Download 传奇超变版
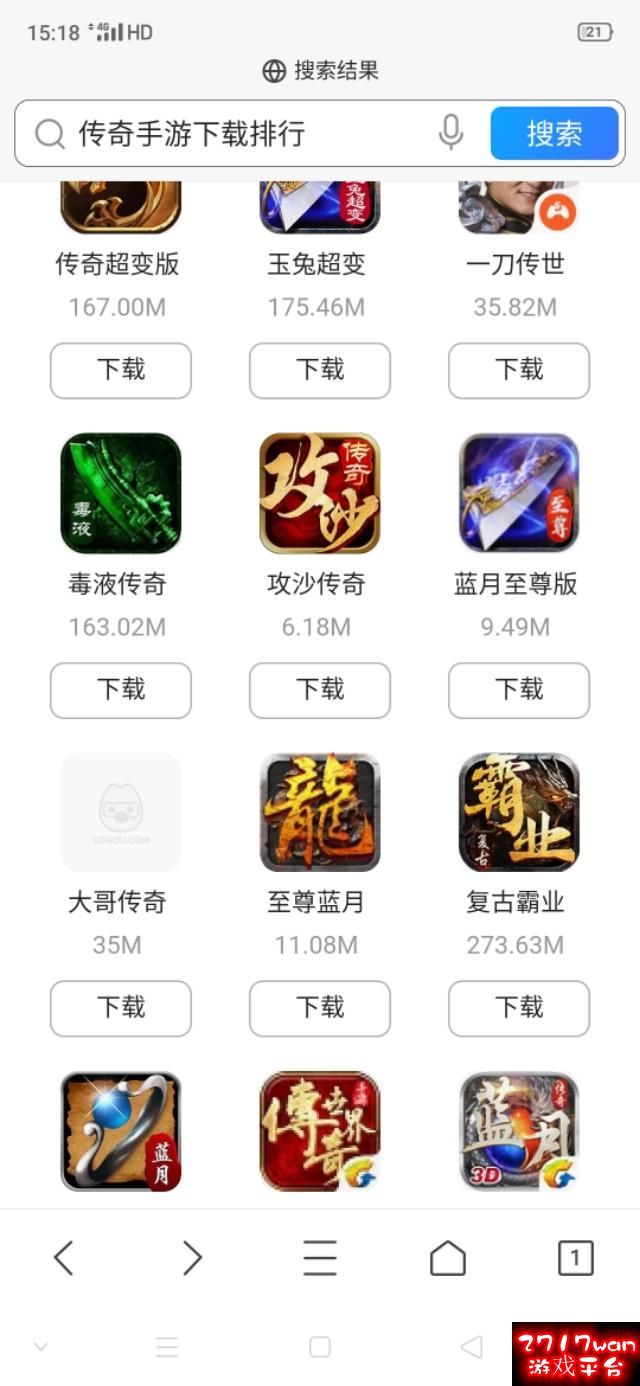Screen dimensions: 640x1386 coord(120,370)
